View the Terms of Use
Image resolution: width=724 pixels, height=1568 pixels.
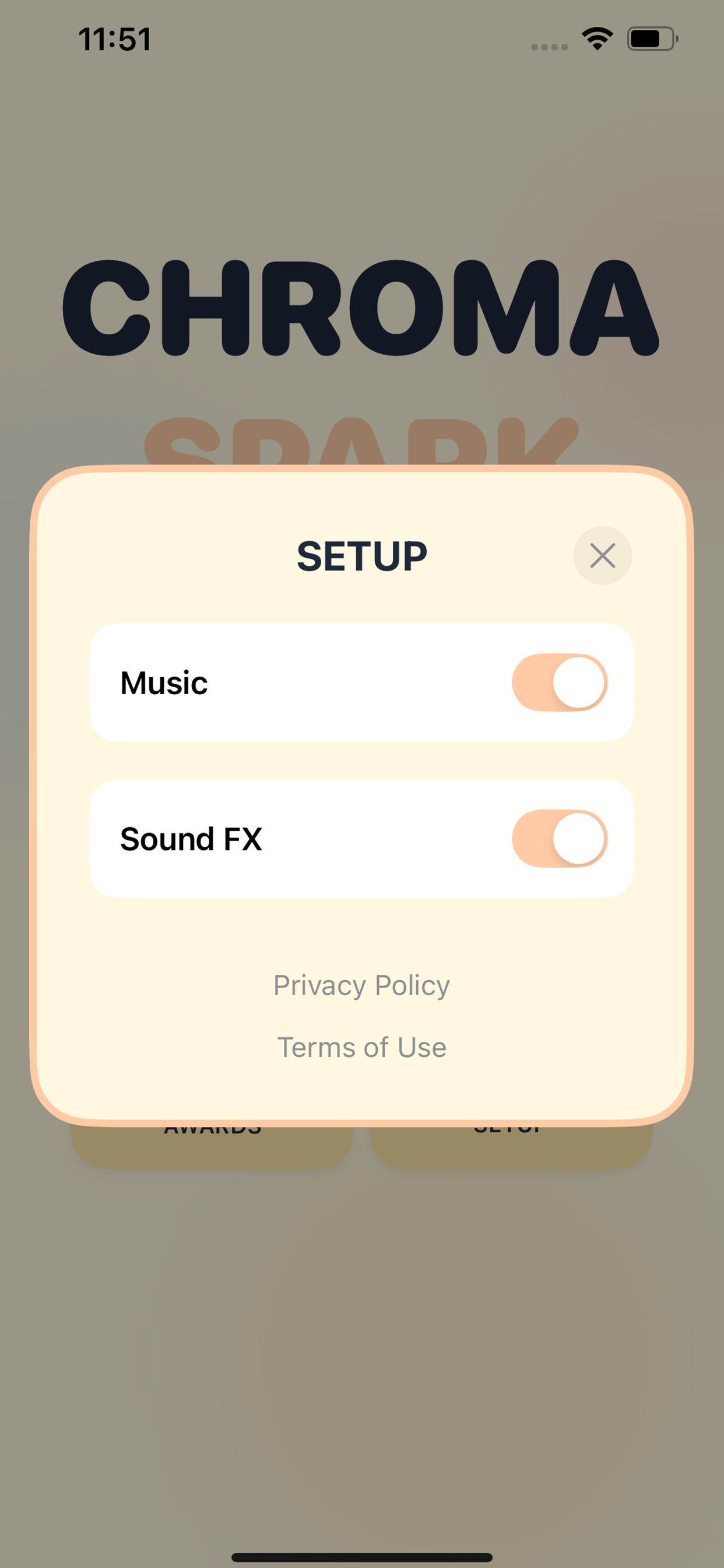[361, 1048]
